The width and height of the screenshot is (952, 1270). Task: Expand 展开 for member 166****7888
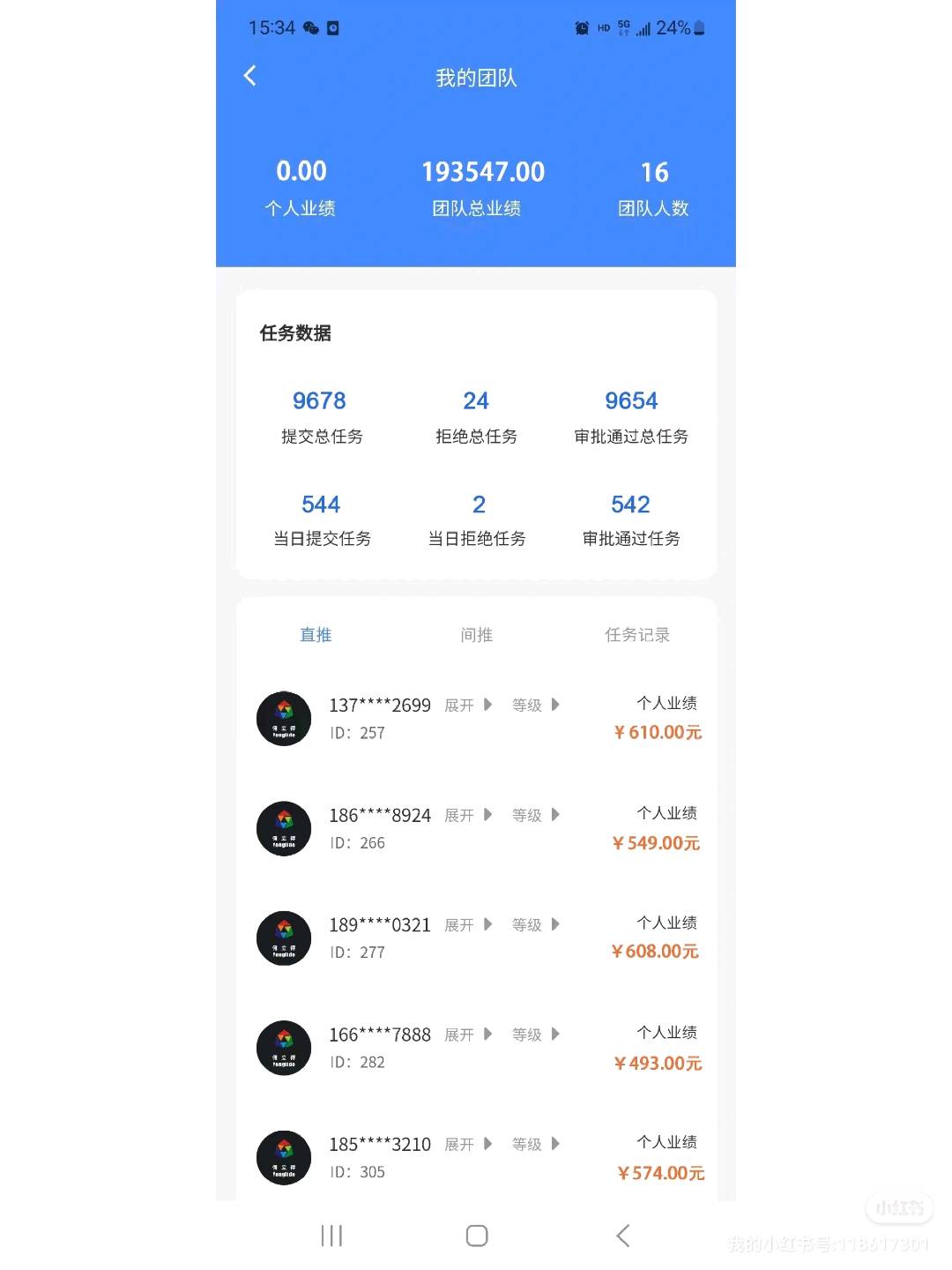468,1035
